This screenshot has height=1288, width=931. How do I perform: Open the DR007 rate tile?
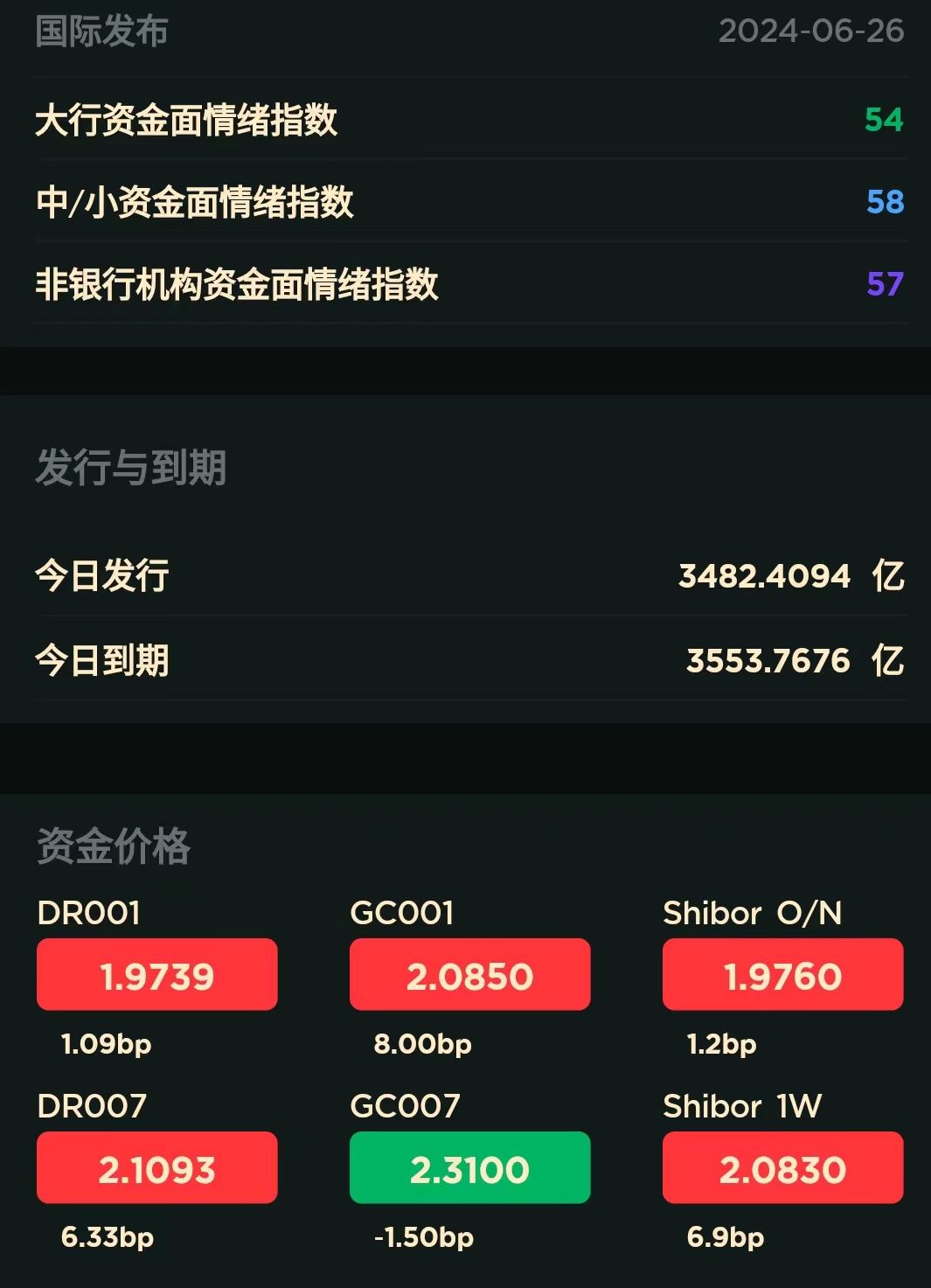(x=156, y=1168)
